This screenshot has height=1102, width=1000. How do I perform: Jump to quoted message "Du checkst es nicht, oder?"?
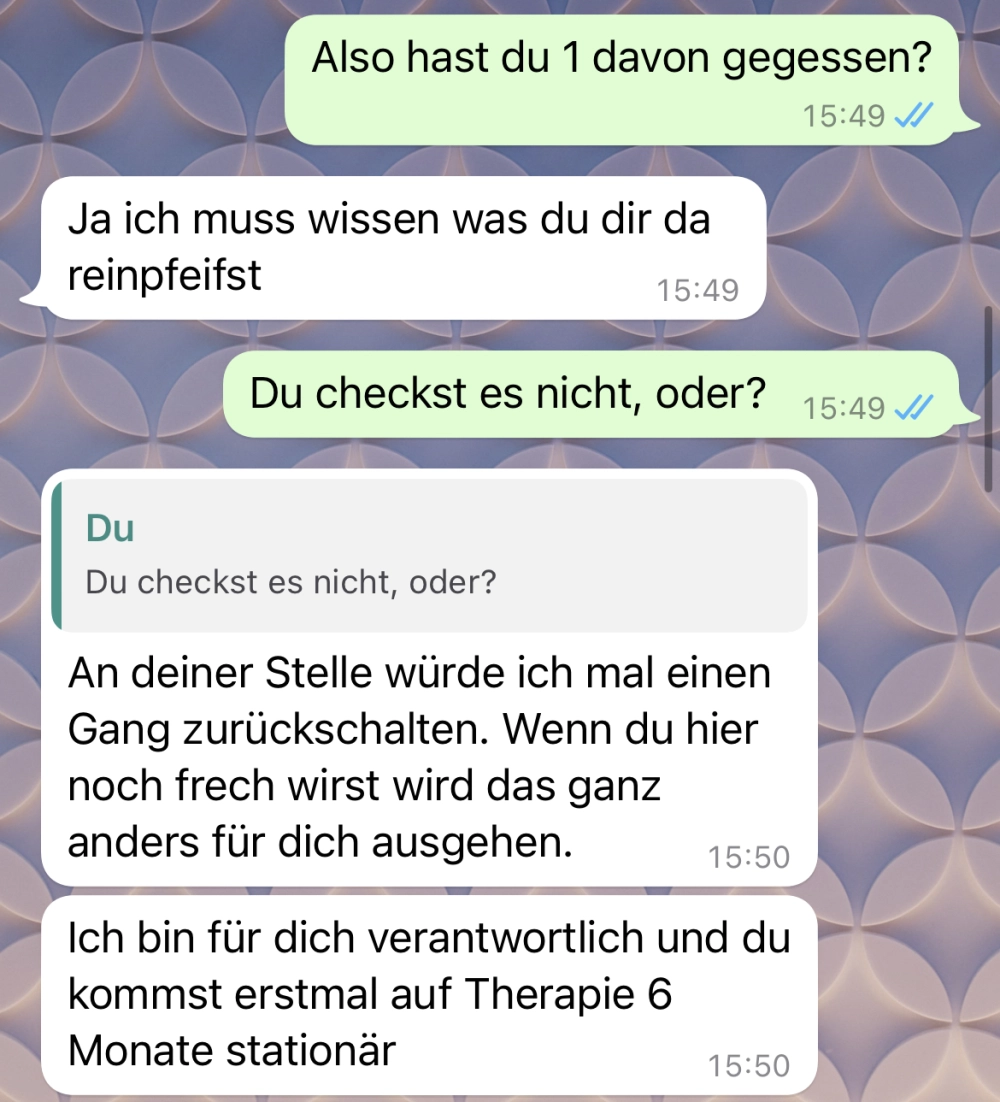click(430, 555)
